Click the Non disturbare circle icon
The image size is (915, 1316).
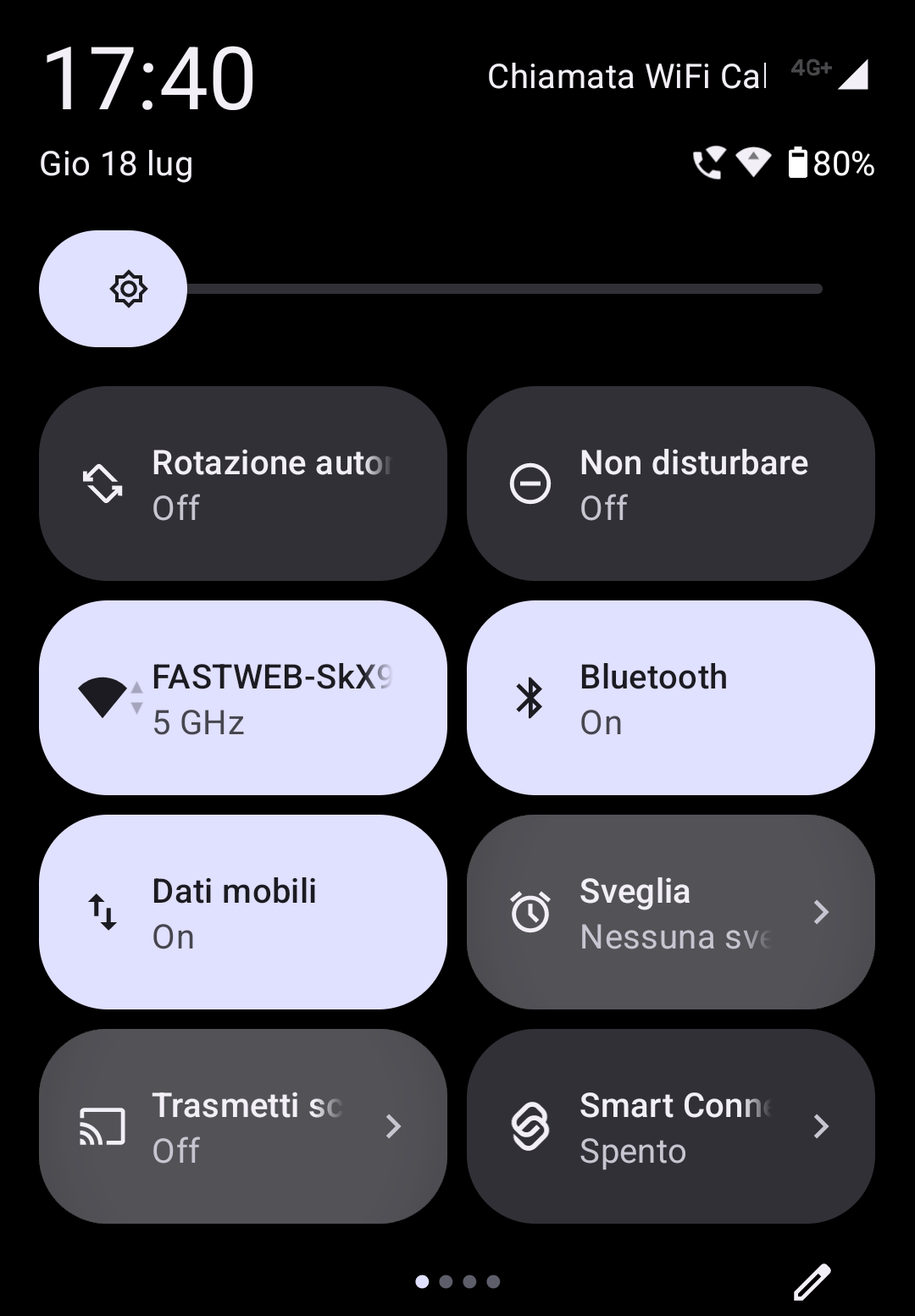click(x=530, y=484)
